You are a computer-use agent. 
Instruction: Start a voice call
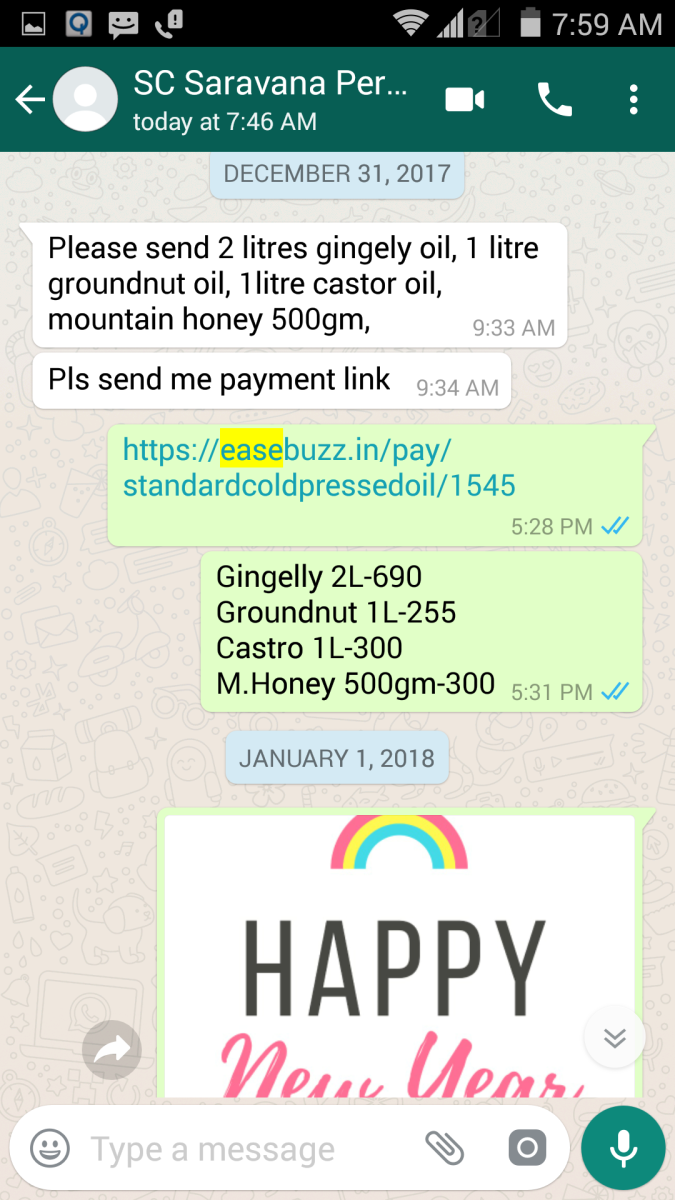coord(554,100)
